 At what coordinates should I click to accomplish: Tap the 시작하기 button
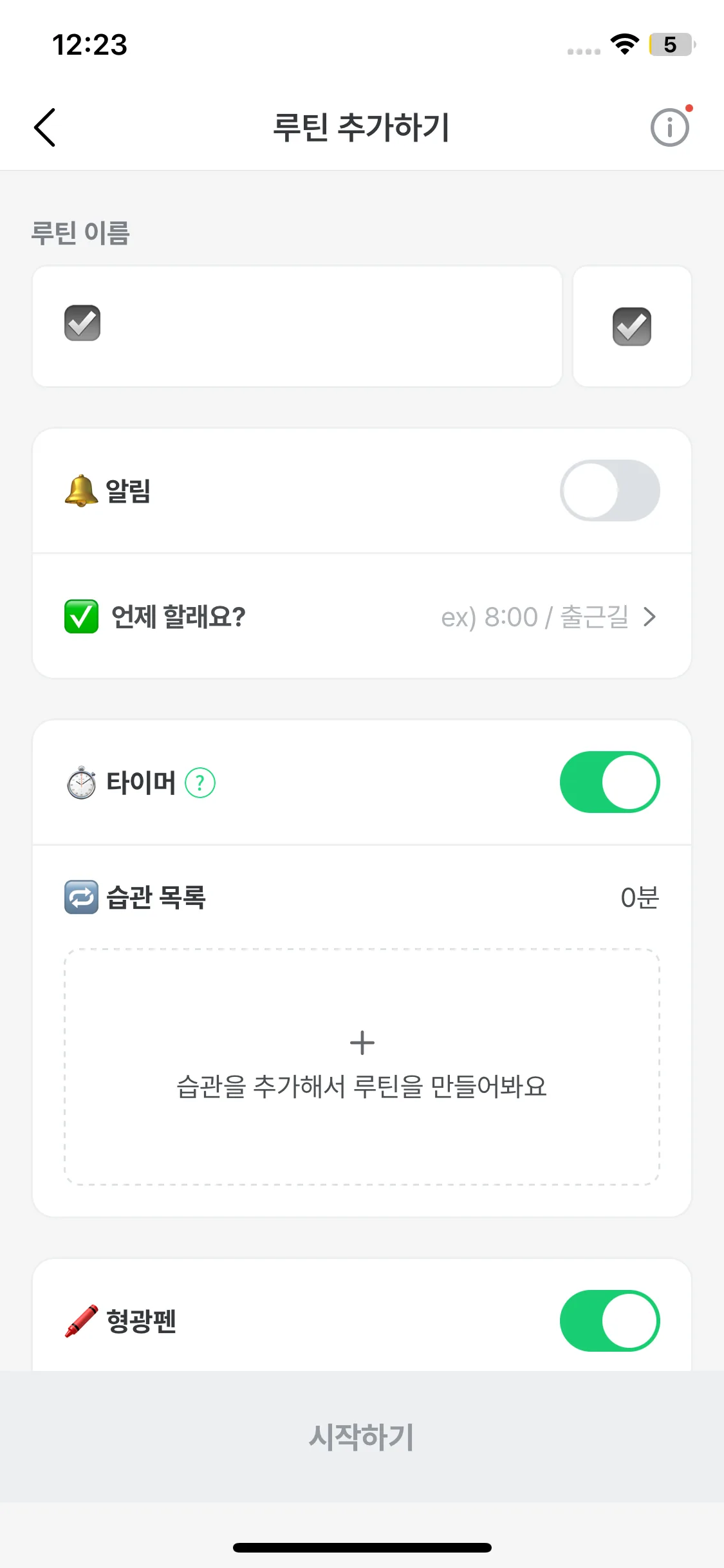coord(362,1437)
